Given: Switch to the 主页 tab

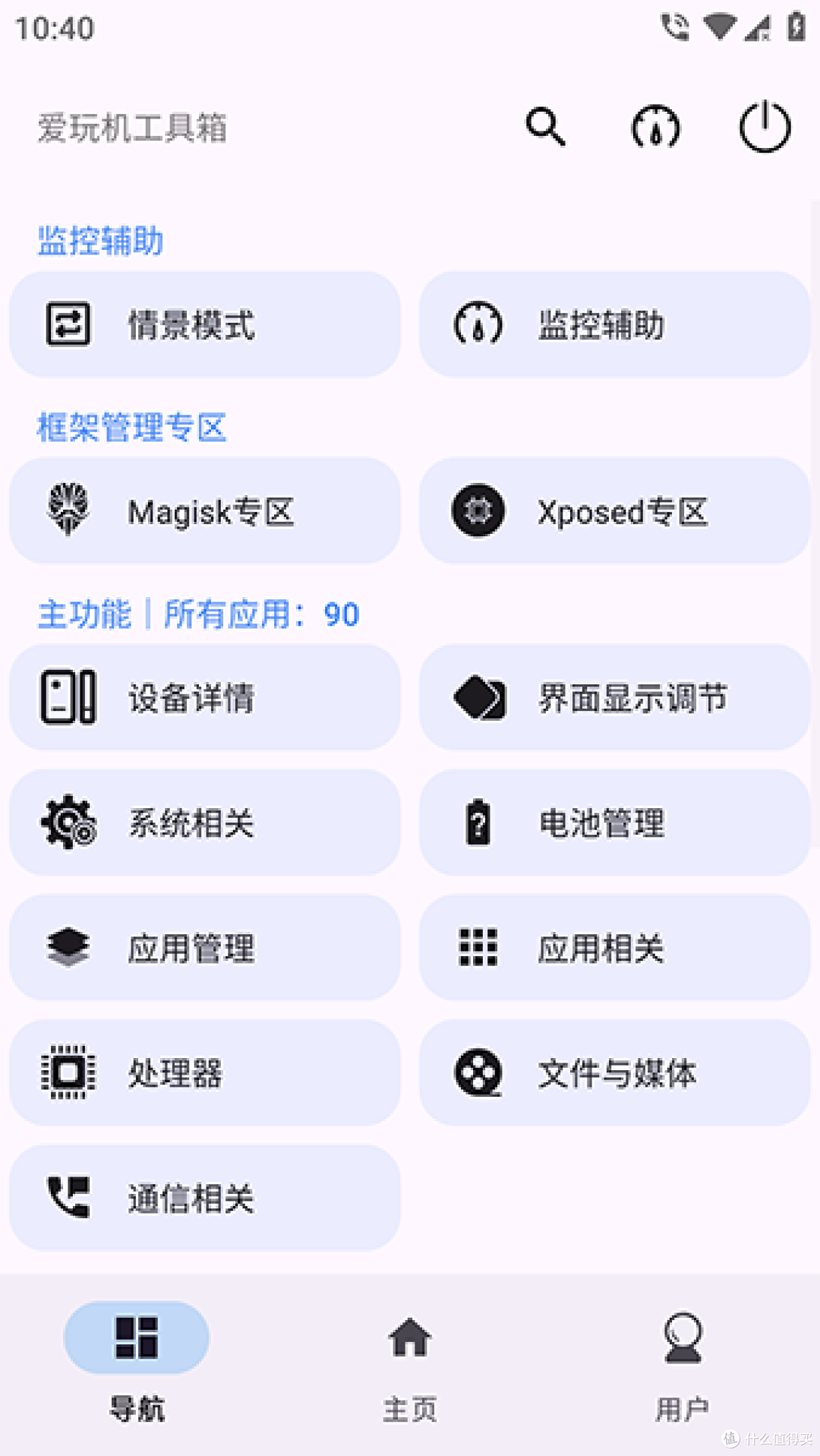Looking at the screenshot, I should tap(410, 1361).
